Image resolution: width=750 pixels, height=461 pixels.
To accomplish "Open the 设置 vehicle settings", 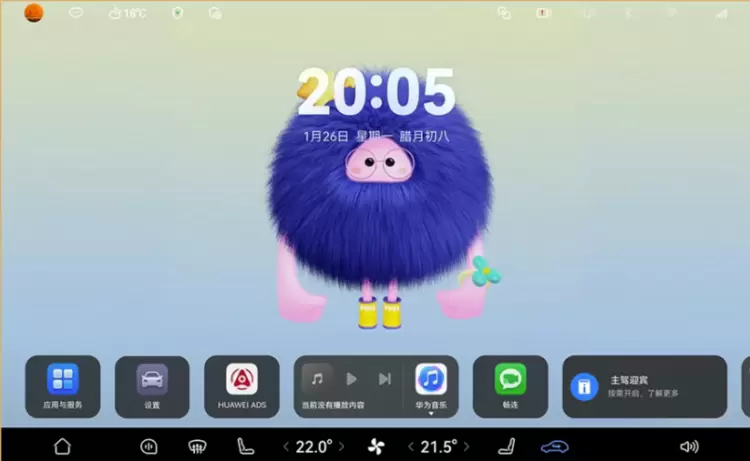I will [152, 386].
